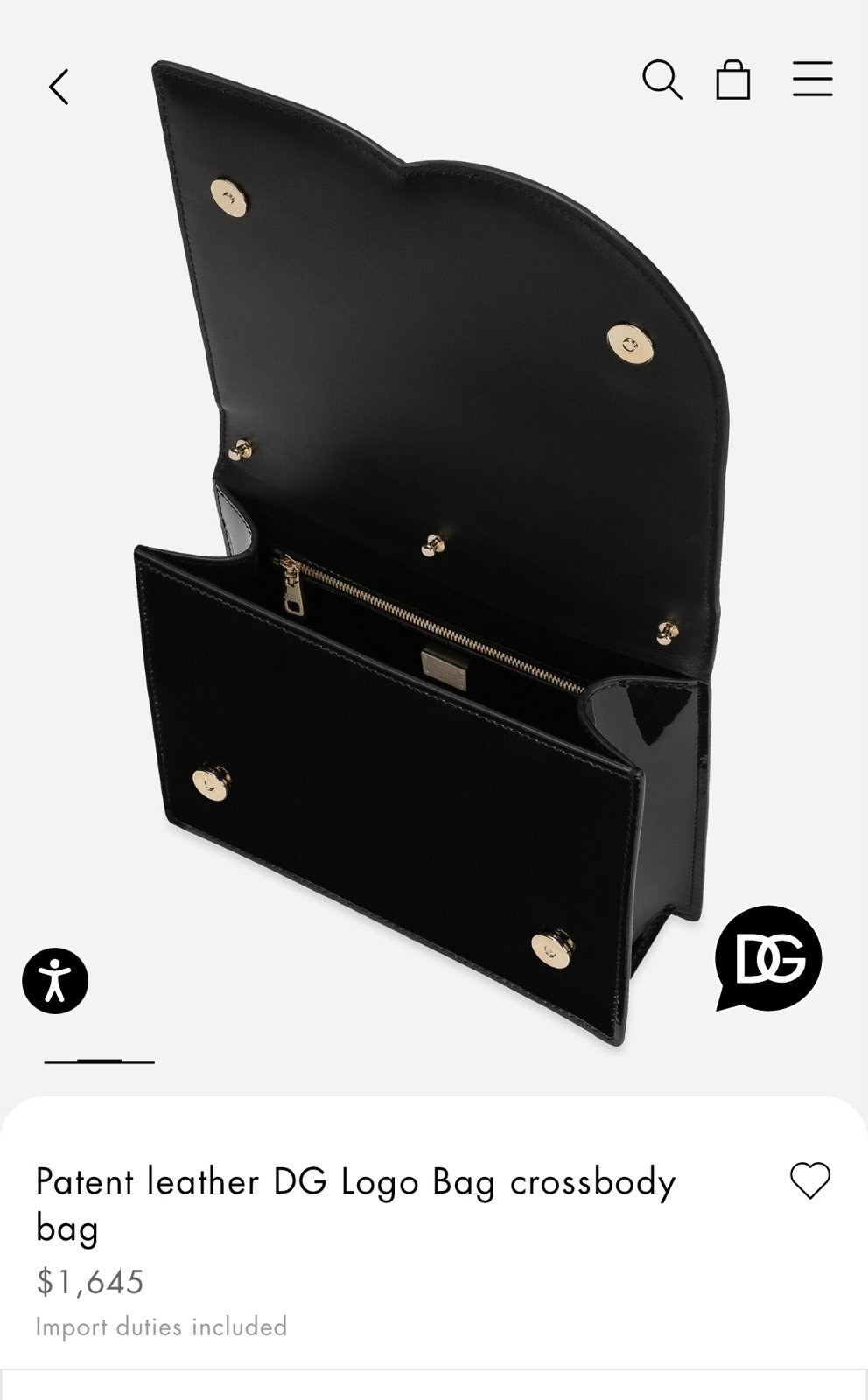Start a DG chat conversation

767,959
